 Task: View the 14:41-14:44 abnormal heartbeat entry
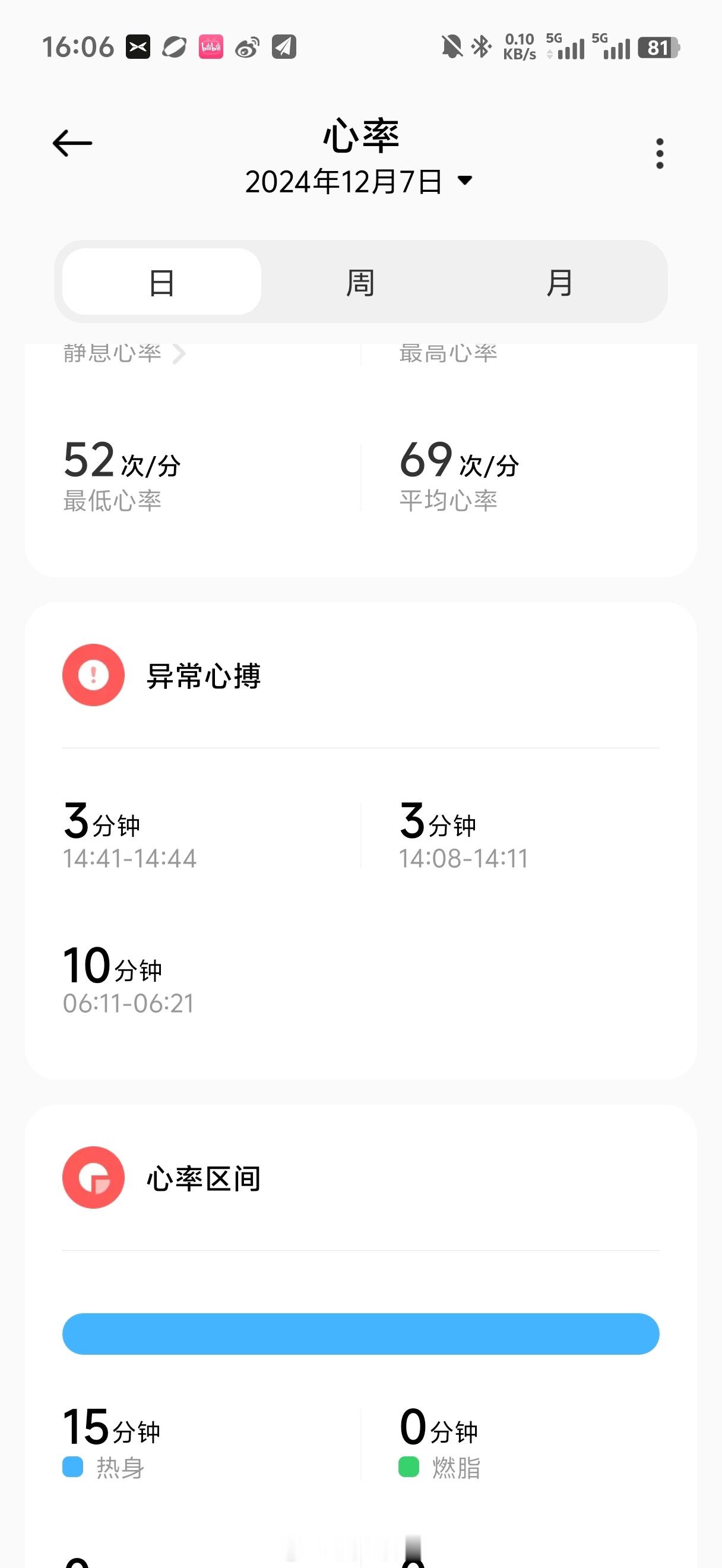tap(129, 836)
